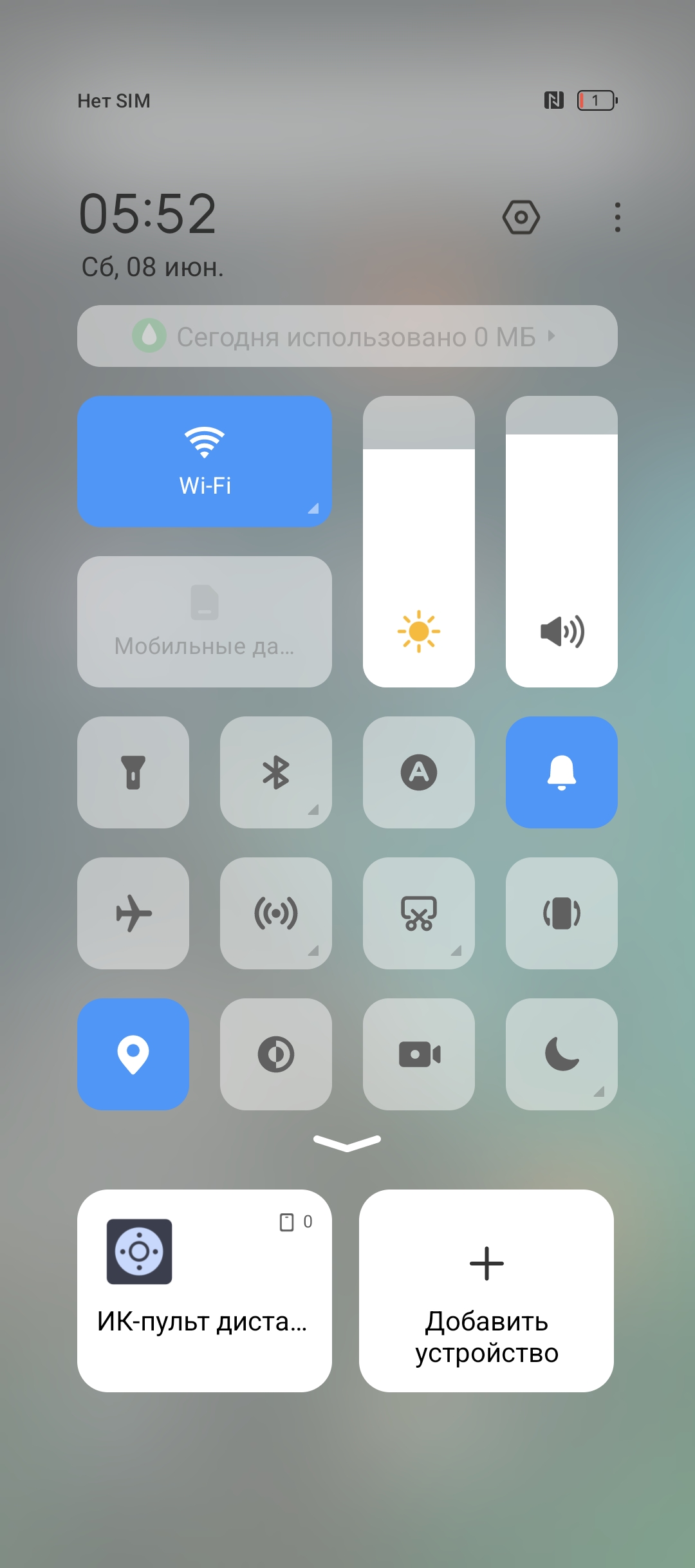695x1568 pixels.
Task: Tap Добавить устройство to add device
Action: pos(486,1290)
